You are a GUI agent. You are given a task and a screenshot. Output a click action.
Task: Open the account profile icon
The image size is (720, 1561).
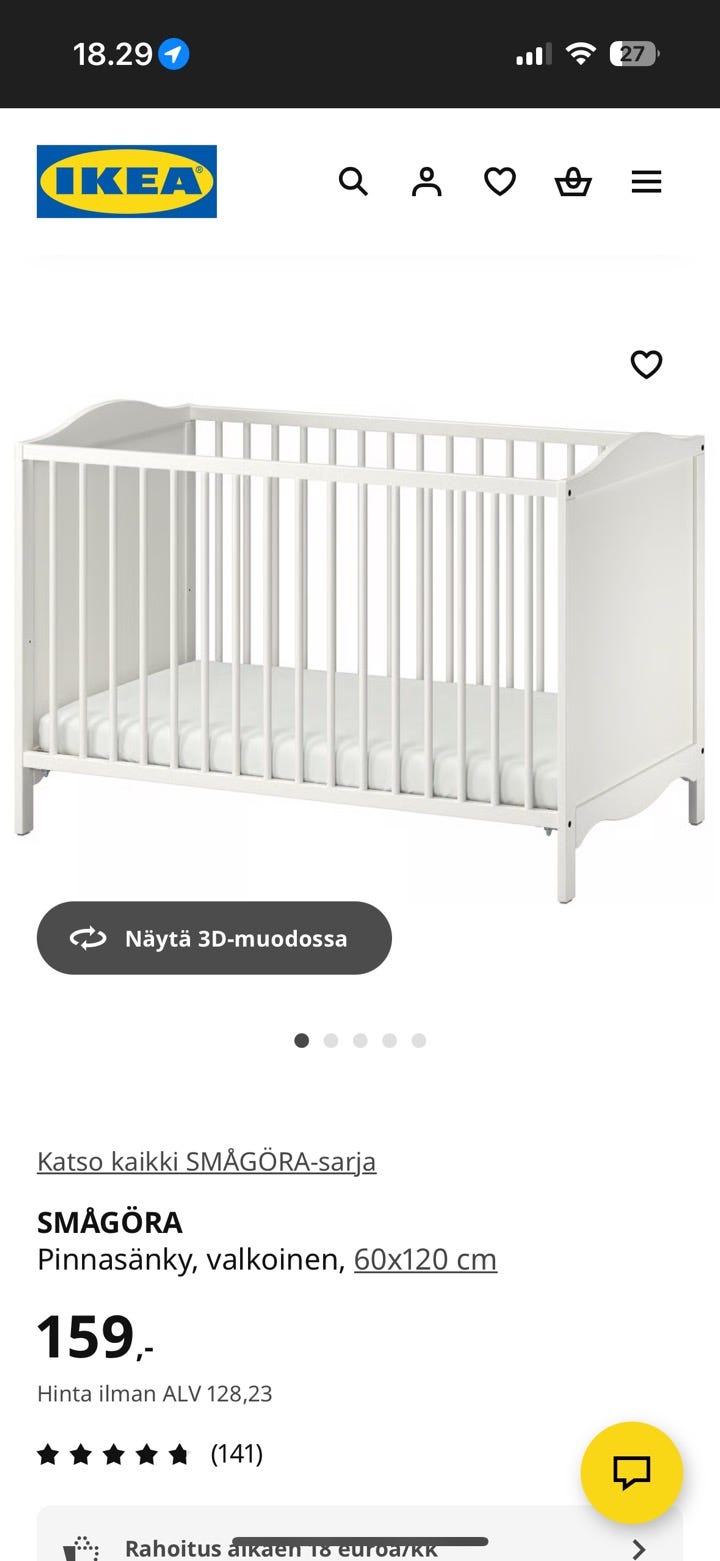(427, 181)
